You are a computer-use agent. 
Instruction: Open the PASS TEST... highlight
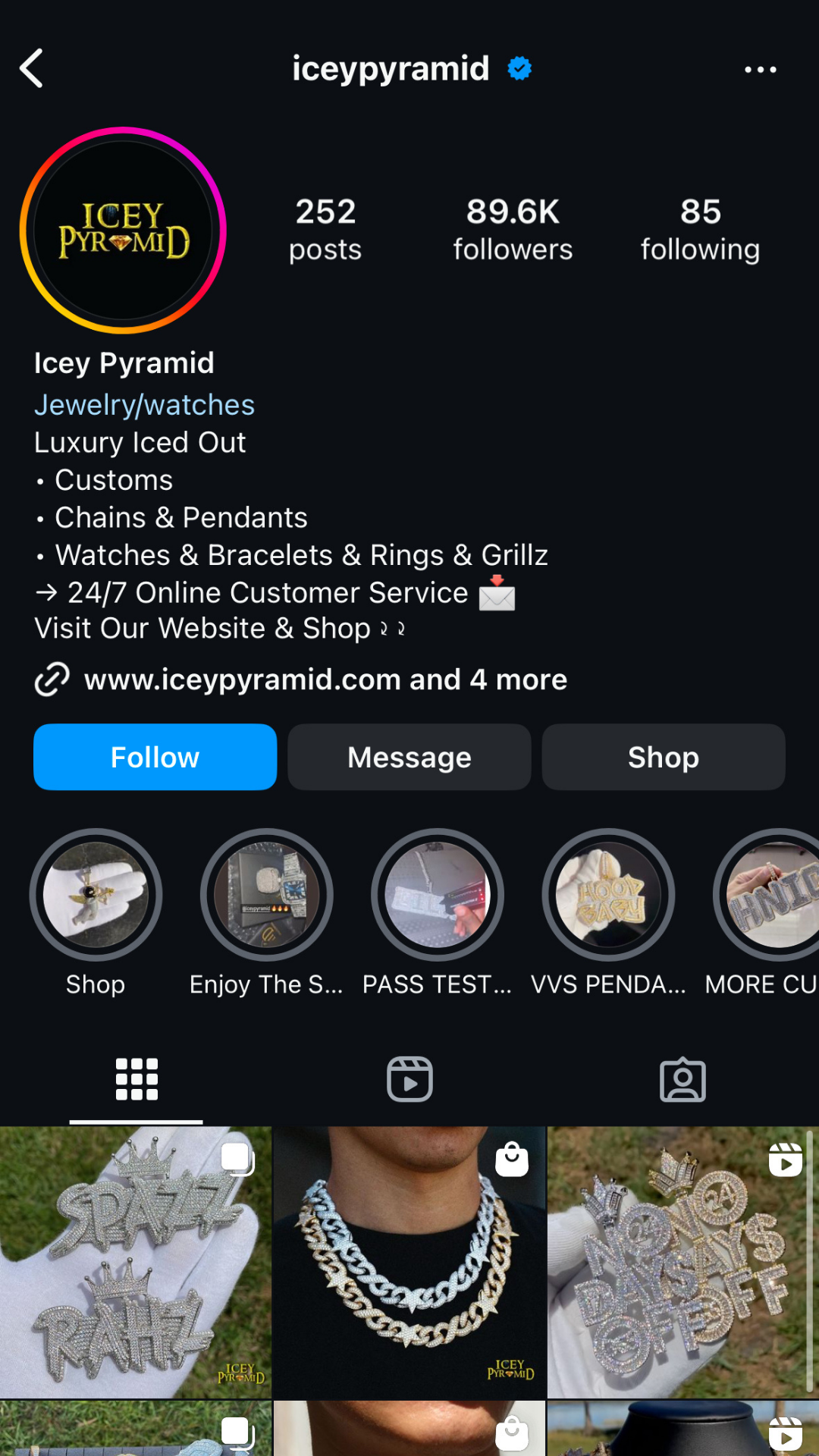point(438,895)
